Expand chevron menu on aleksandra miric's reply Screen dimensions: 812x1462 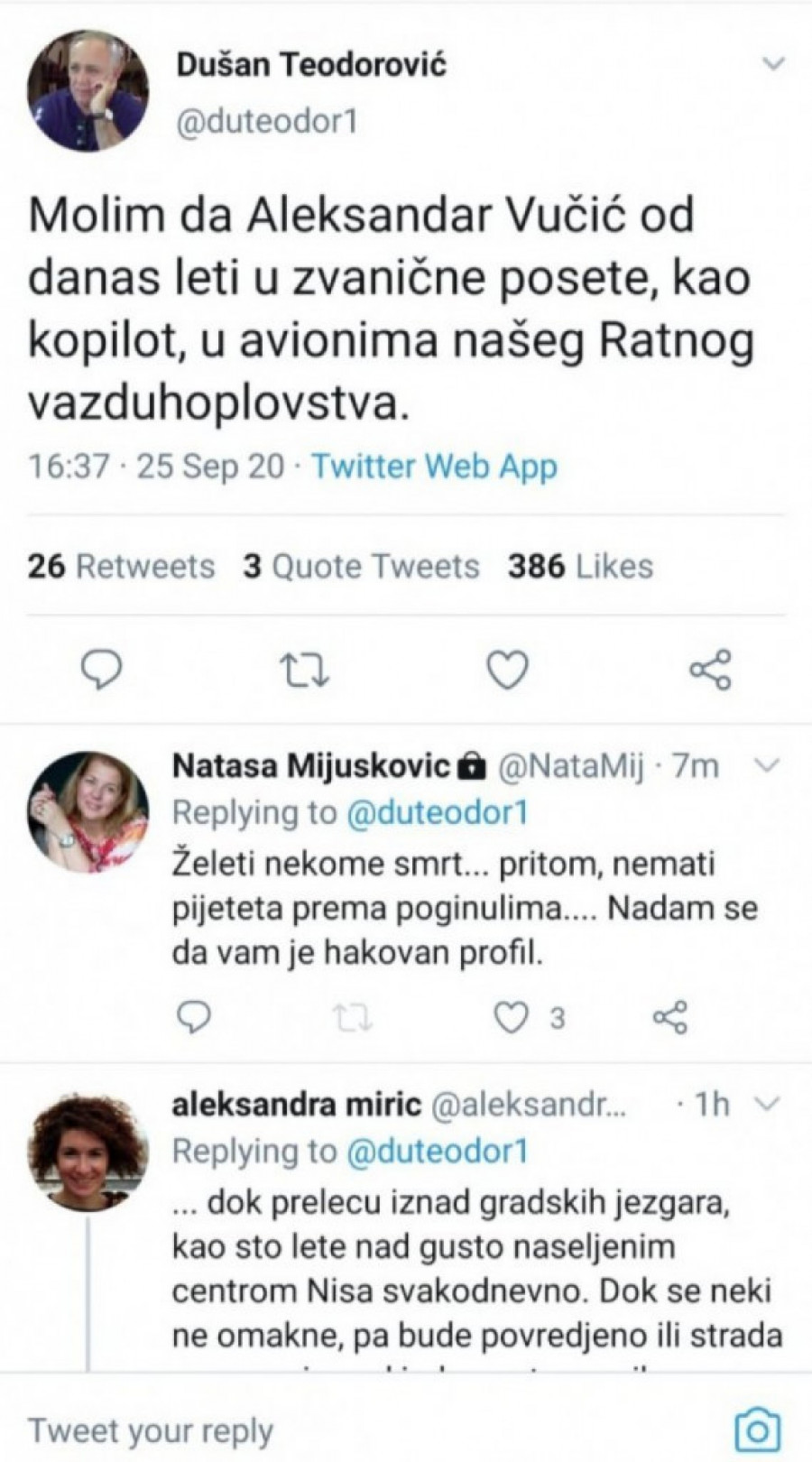(x=766, y=1104)
